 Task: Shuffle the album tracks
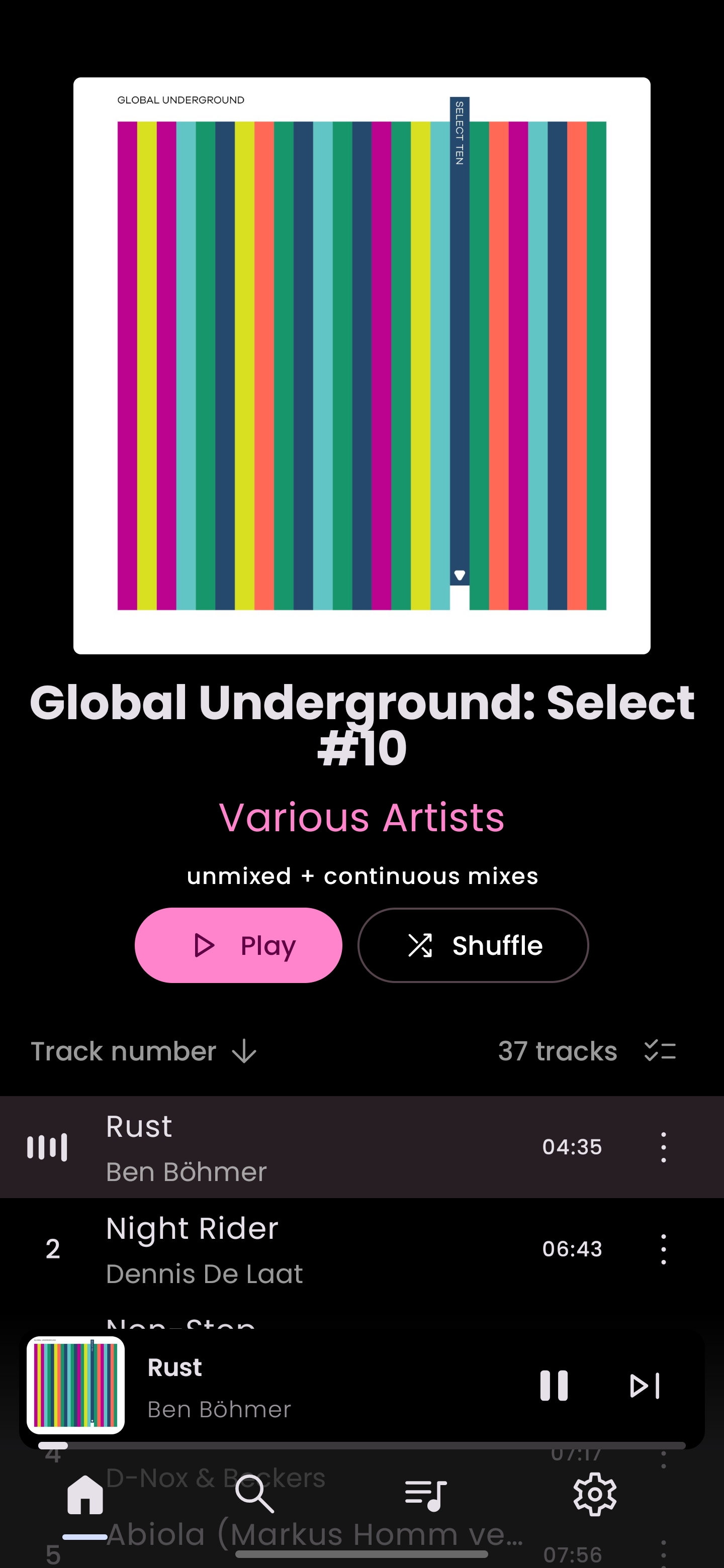473,945
